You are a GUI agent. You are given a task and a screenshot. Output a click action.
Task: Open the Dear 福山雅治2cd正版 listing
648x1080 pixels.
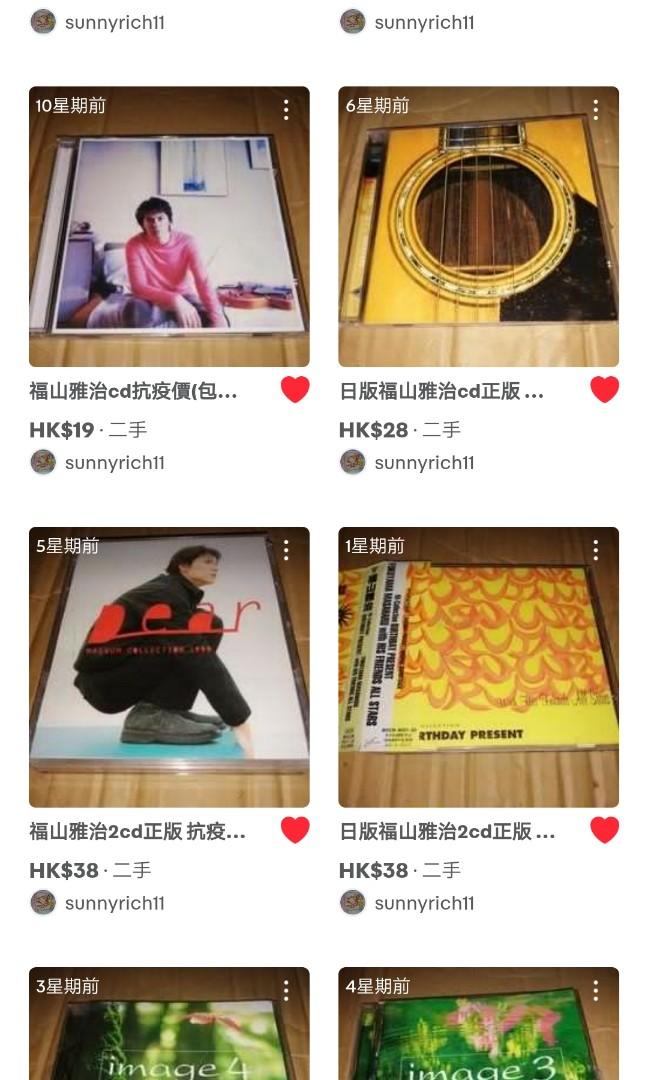[169, 667]
